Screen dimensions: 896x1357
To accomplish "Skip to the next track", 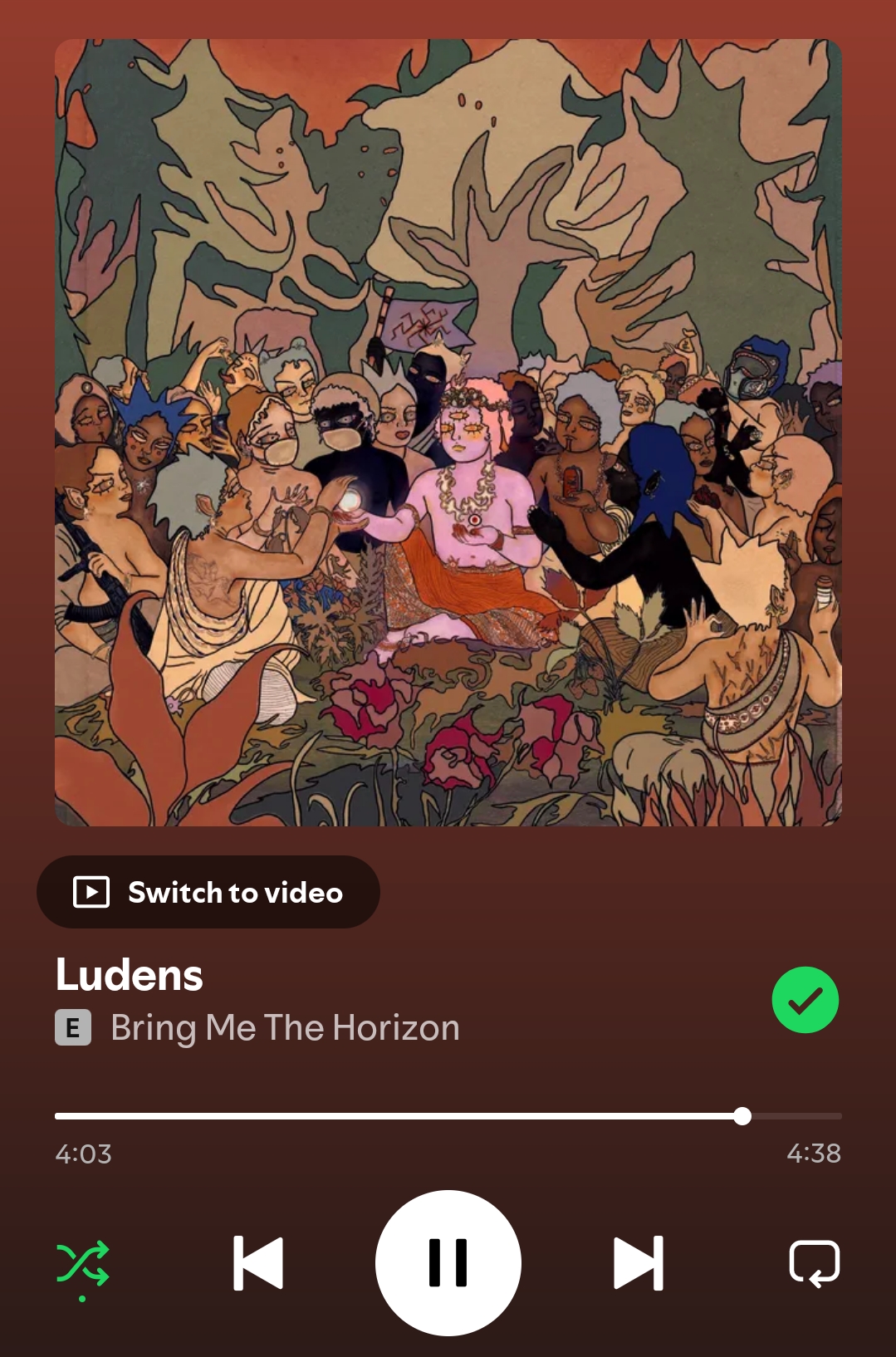I will (x=639, y=1263).
